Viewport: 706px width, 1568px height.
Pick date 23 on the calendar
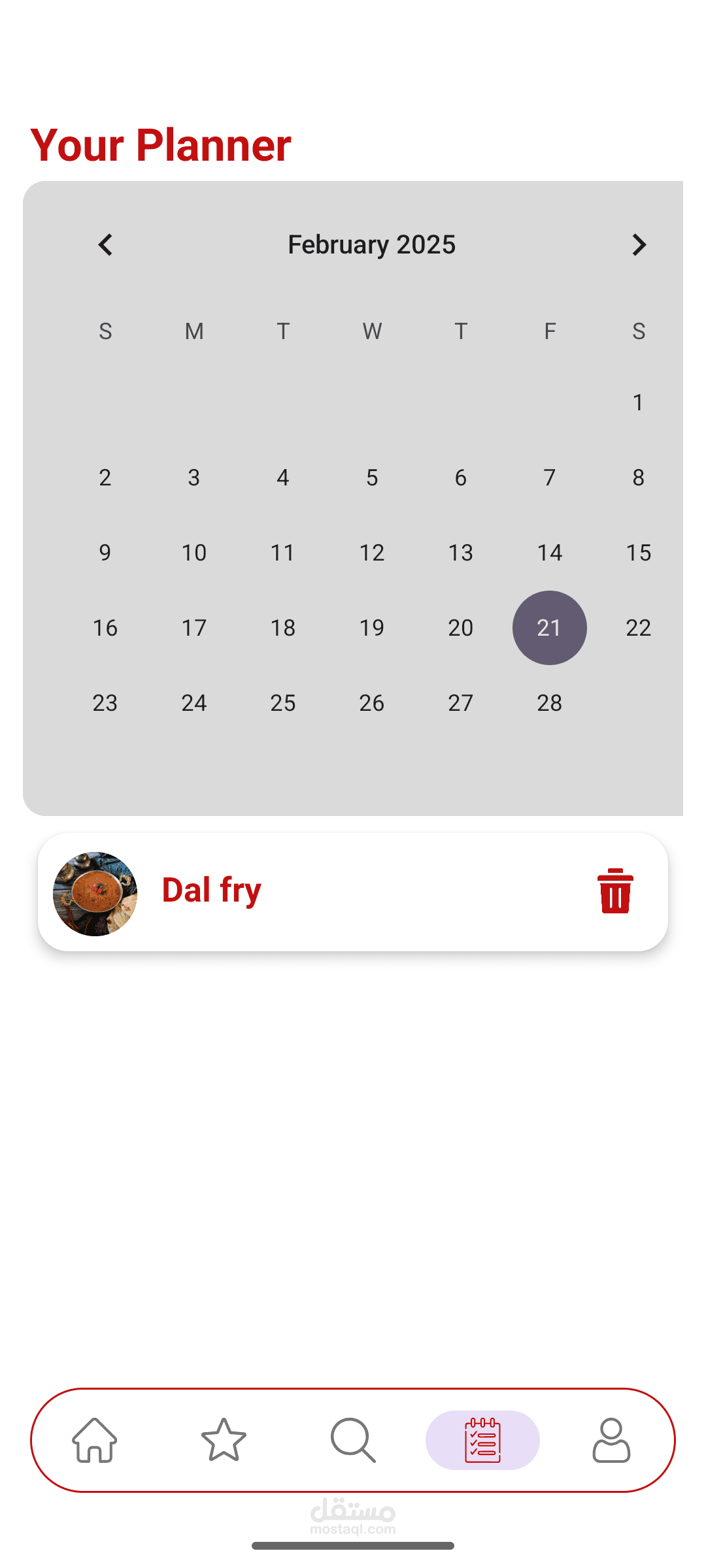click(x=105, y=703)
